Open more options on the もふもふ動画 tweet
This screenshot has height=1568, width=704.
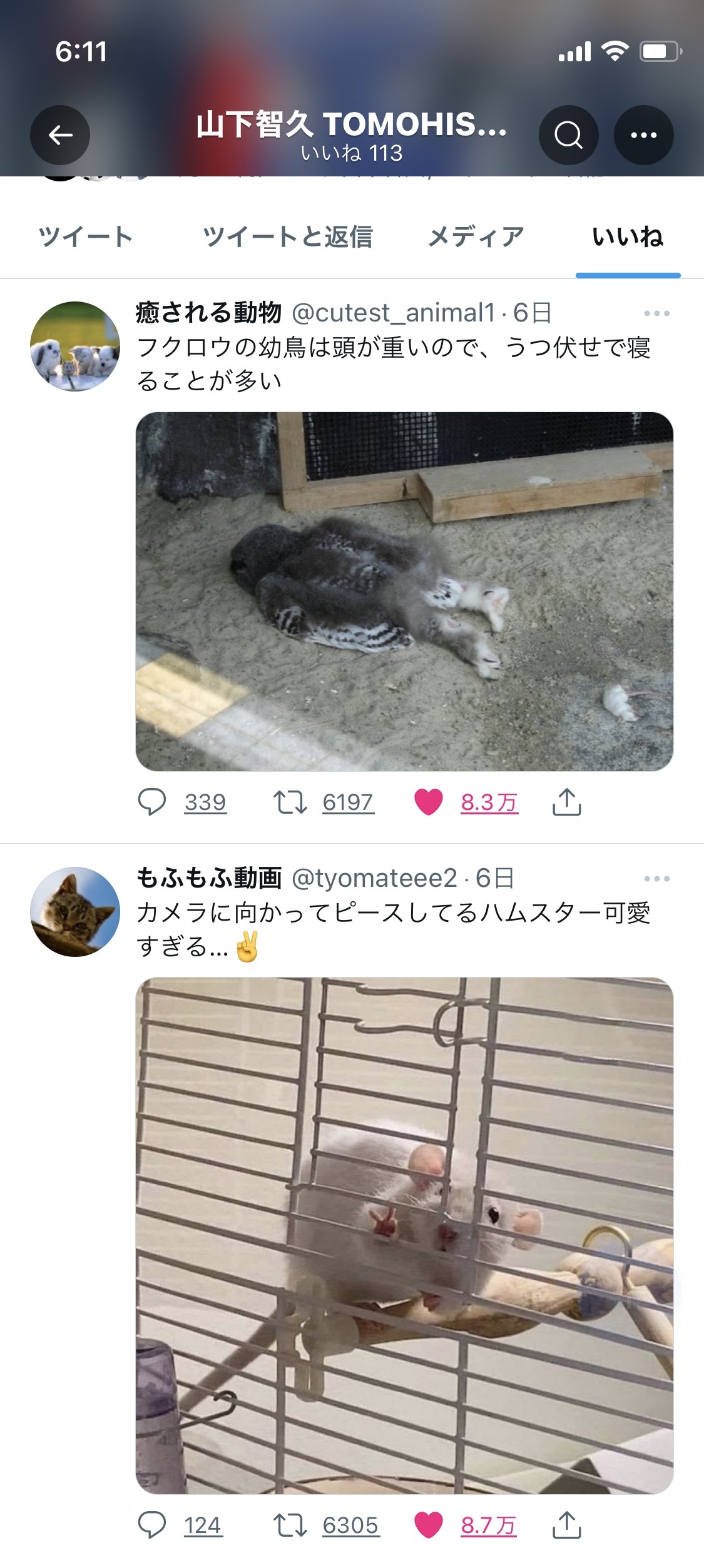pyautogui.click(x=656, y=879)
